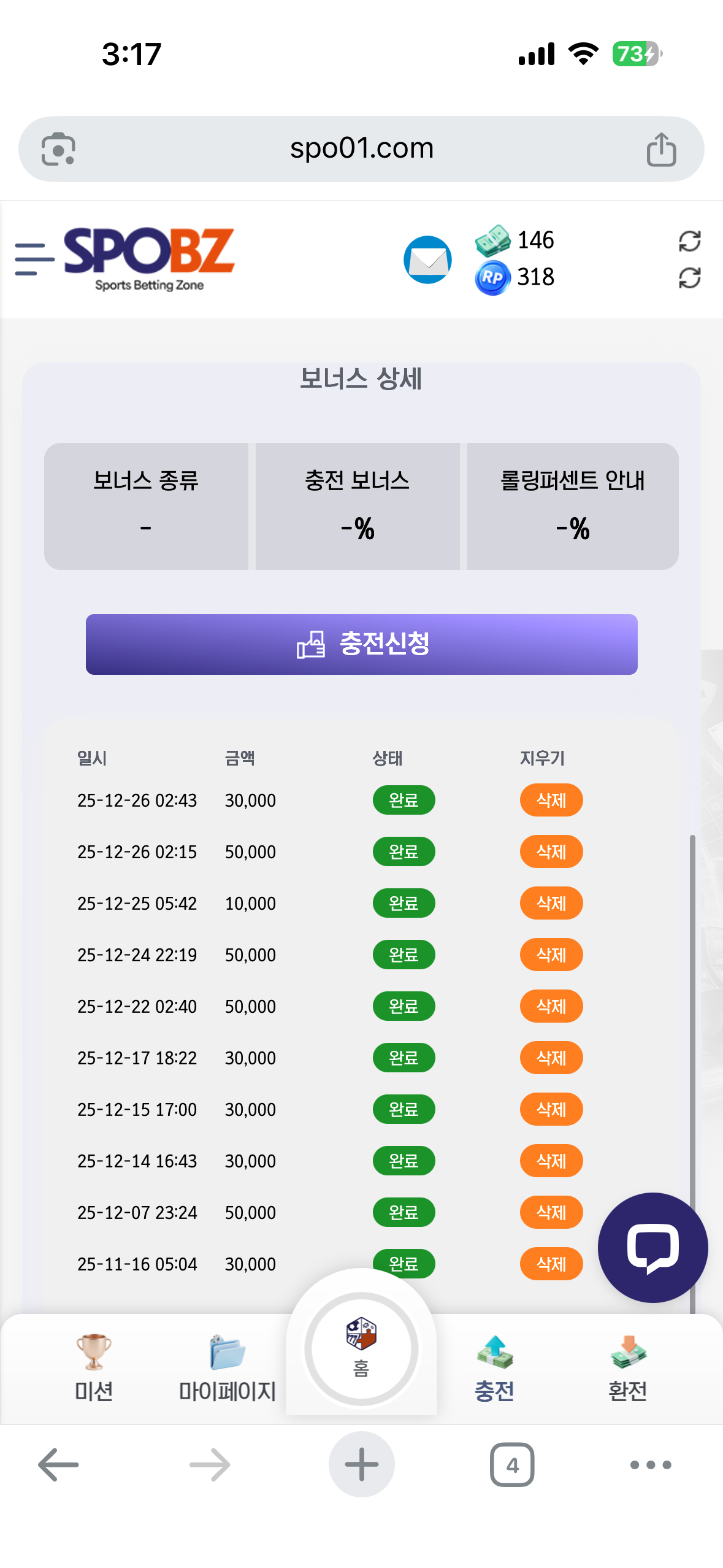723x1568 pixels.
Task: Delete the 25-12-14 16:43 record
Action: pos(551,1161)
